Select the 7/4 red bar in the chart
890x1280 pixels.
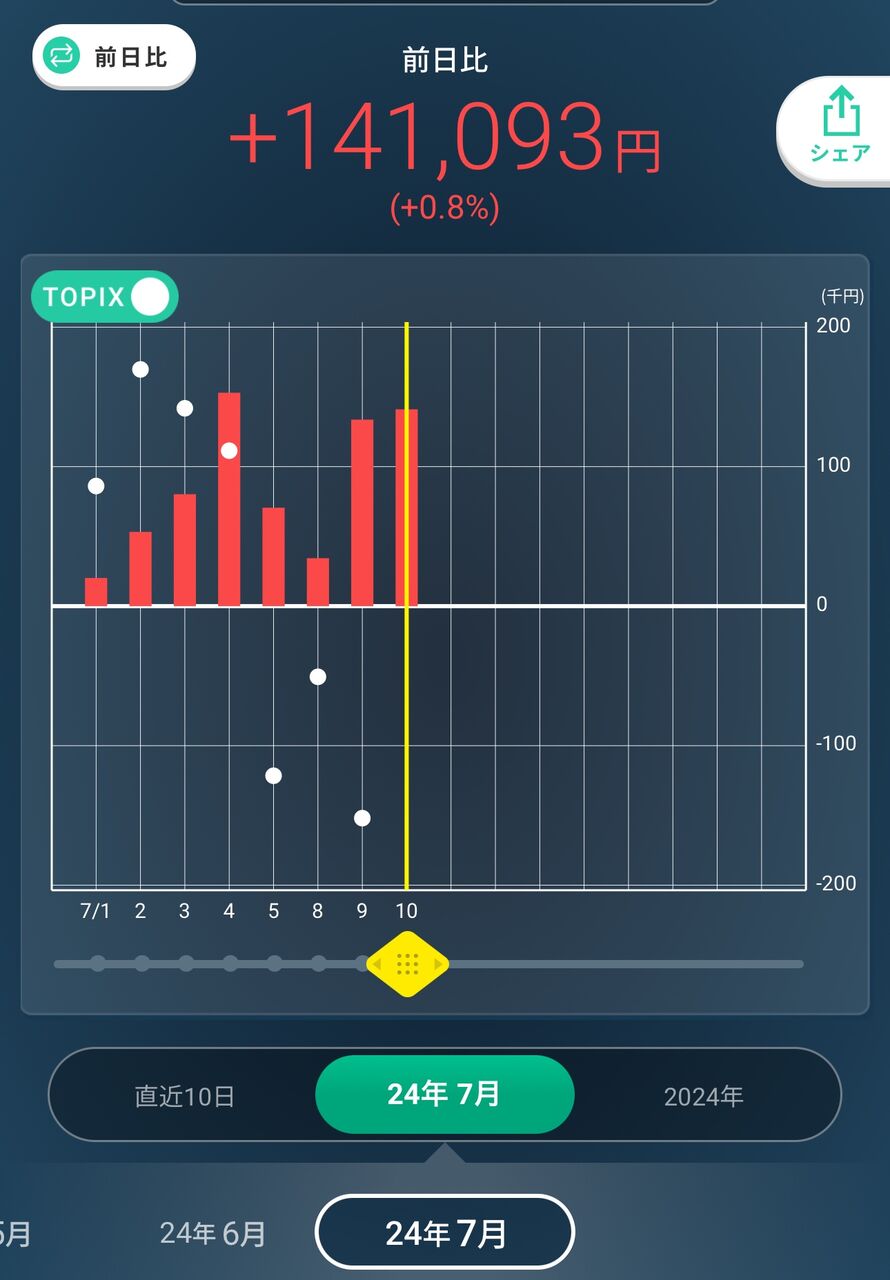(229, 499)
